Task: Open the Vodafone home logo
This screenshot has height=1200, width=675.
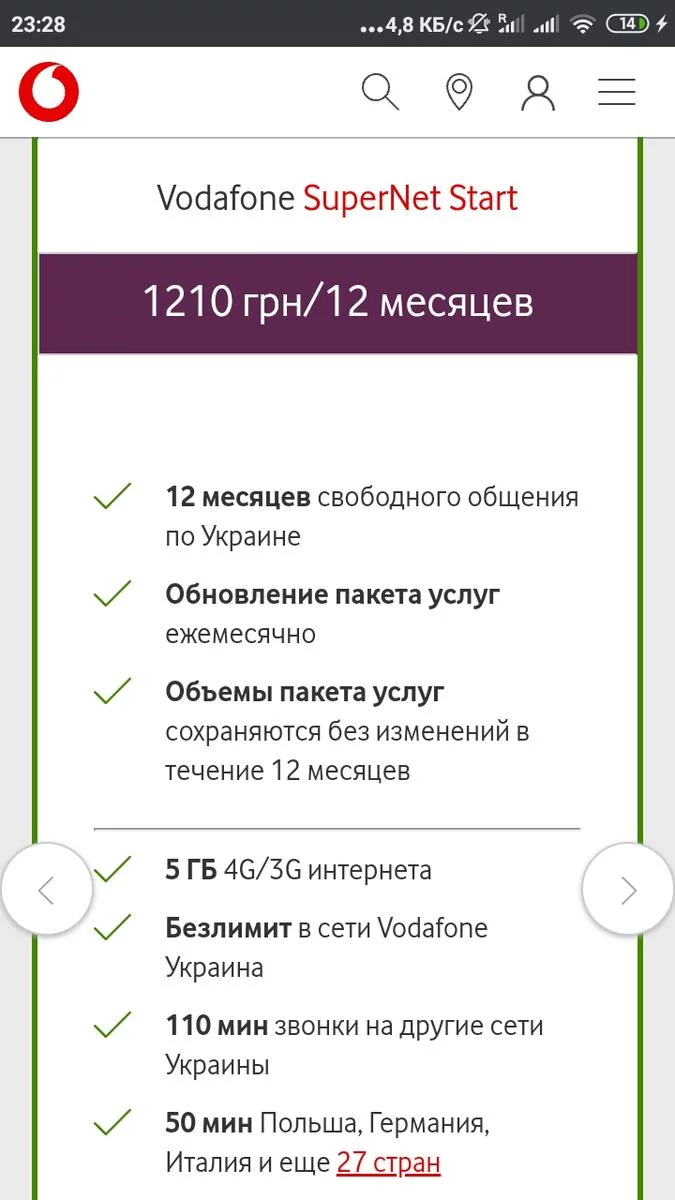Action: pyautogui.click(x=48, y=93)
